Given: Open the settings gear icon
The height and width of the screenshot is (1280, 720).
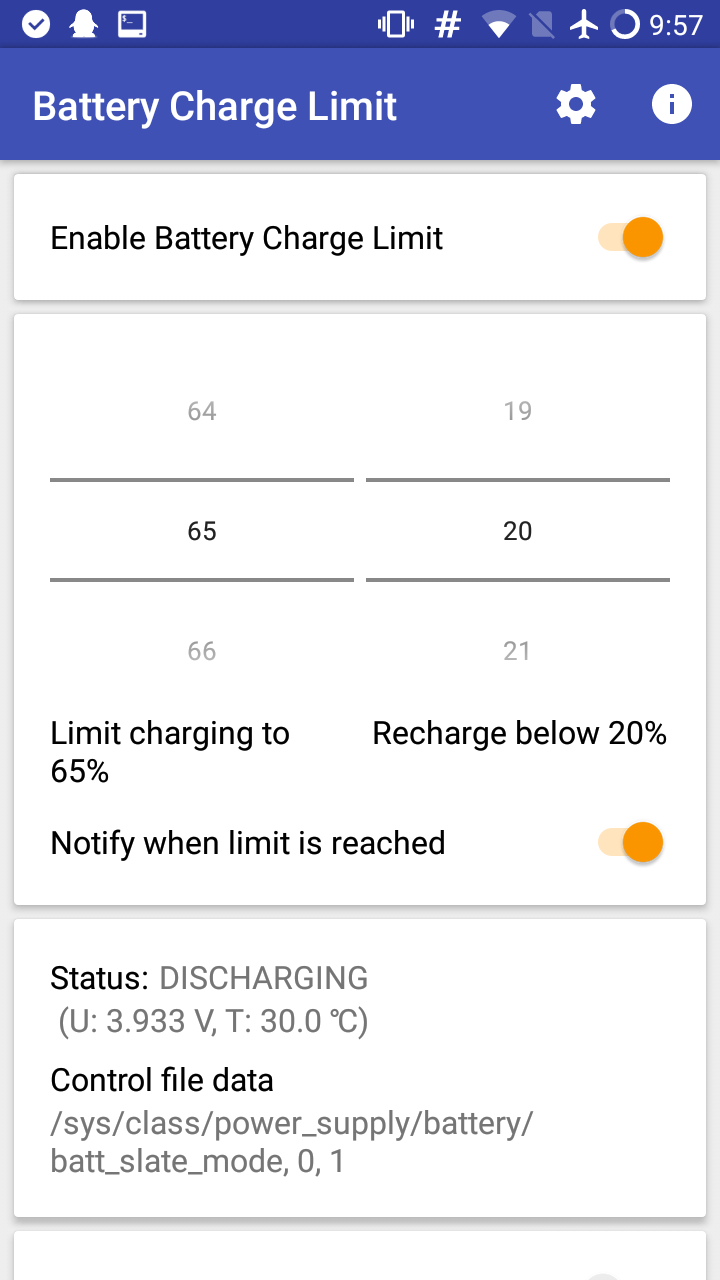Looking at the screenshot, I should pos(576,104).
